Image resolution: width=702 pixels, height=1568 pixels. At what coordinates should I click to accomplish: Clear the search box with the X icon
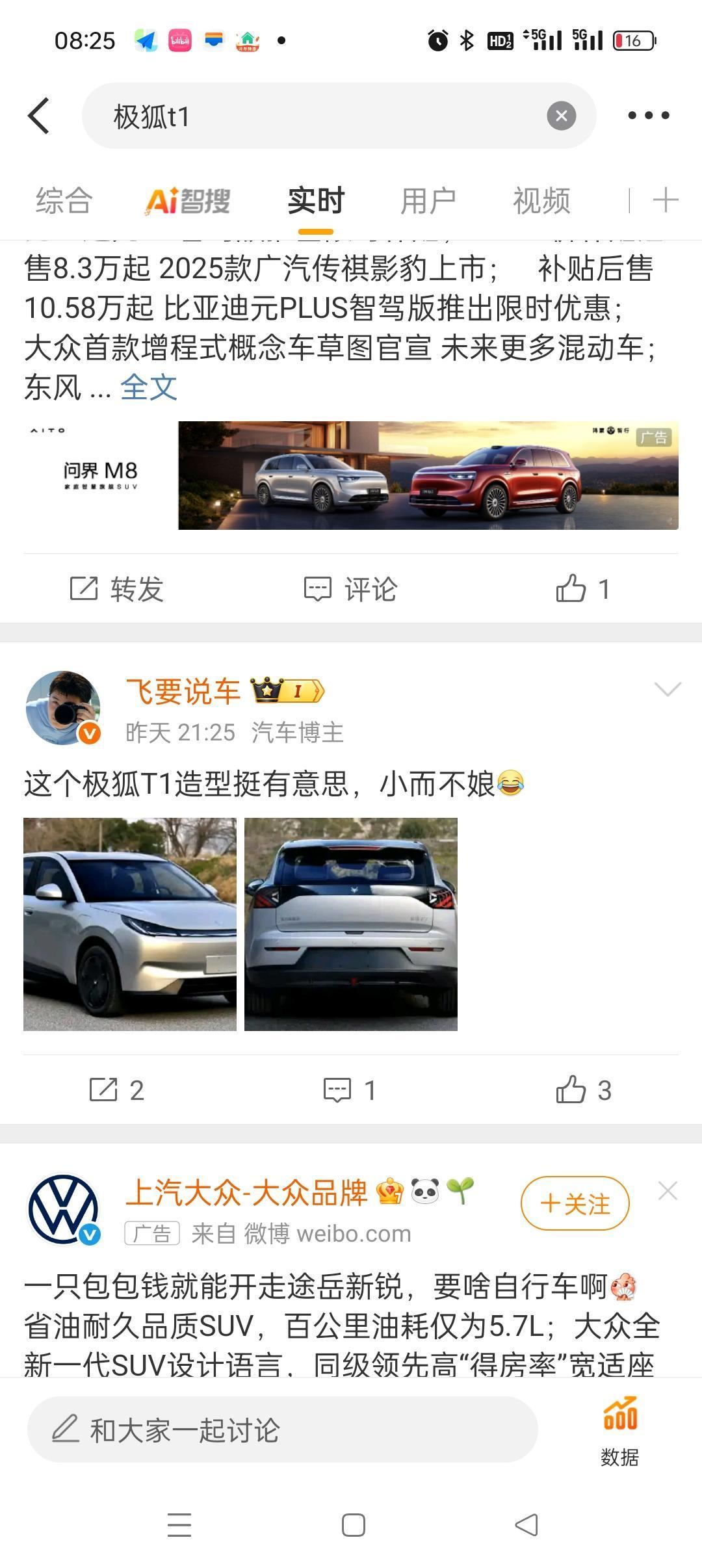(562, 115)
